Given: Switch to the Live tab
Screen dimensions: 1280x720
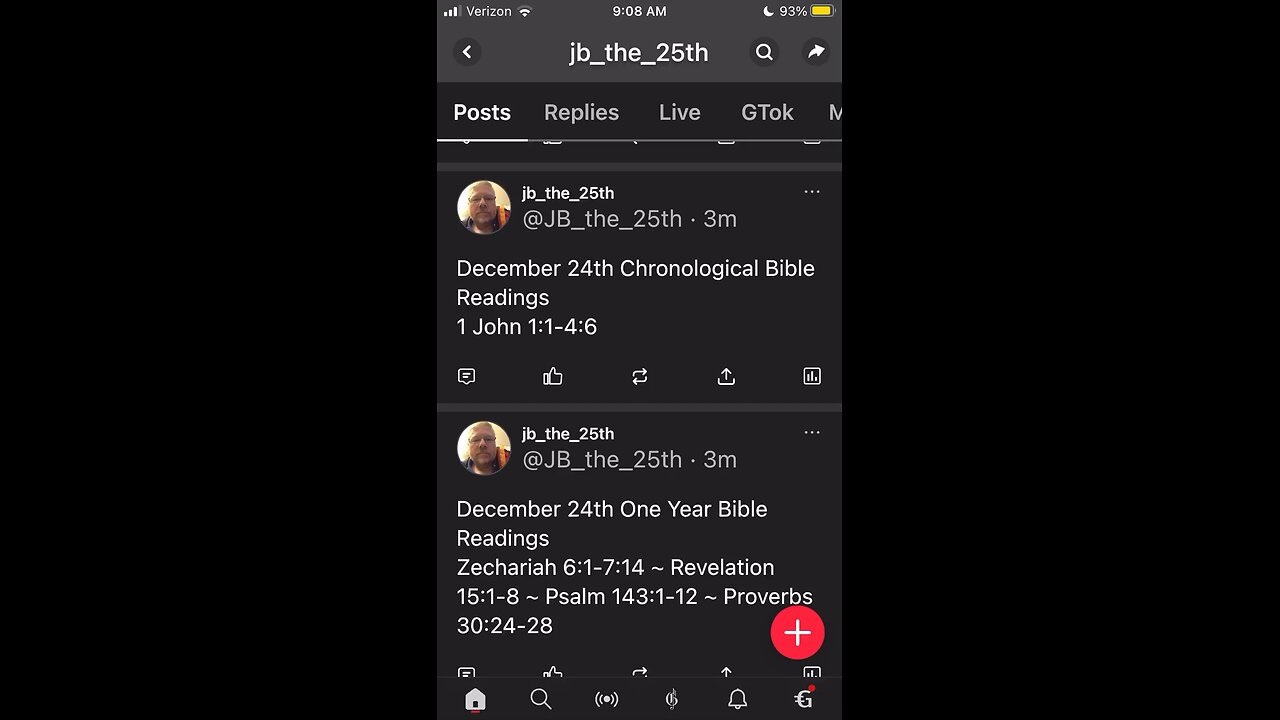Looking at the screenshot, I should click(679, 112).
